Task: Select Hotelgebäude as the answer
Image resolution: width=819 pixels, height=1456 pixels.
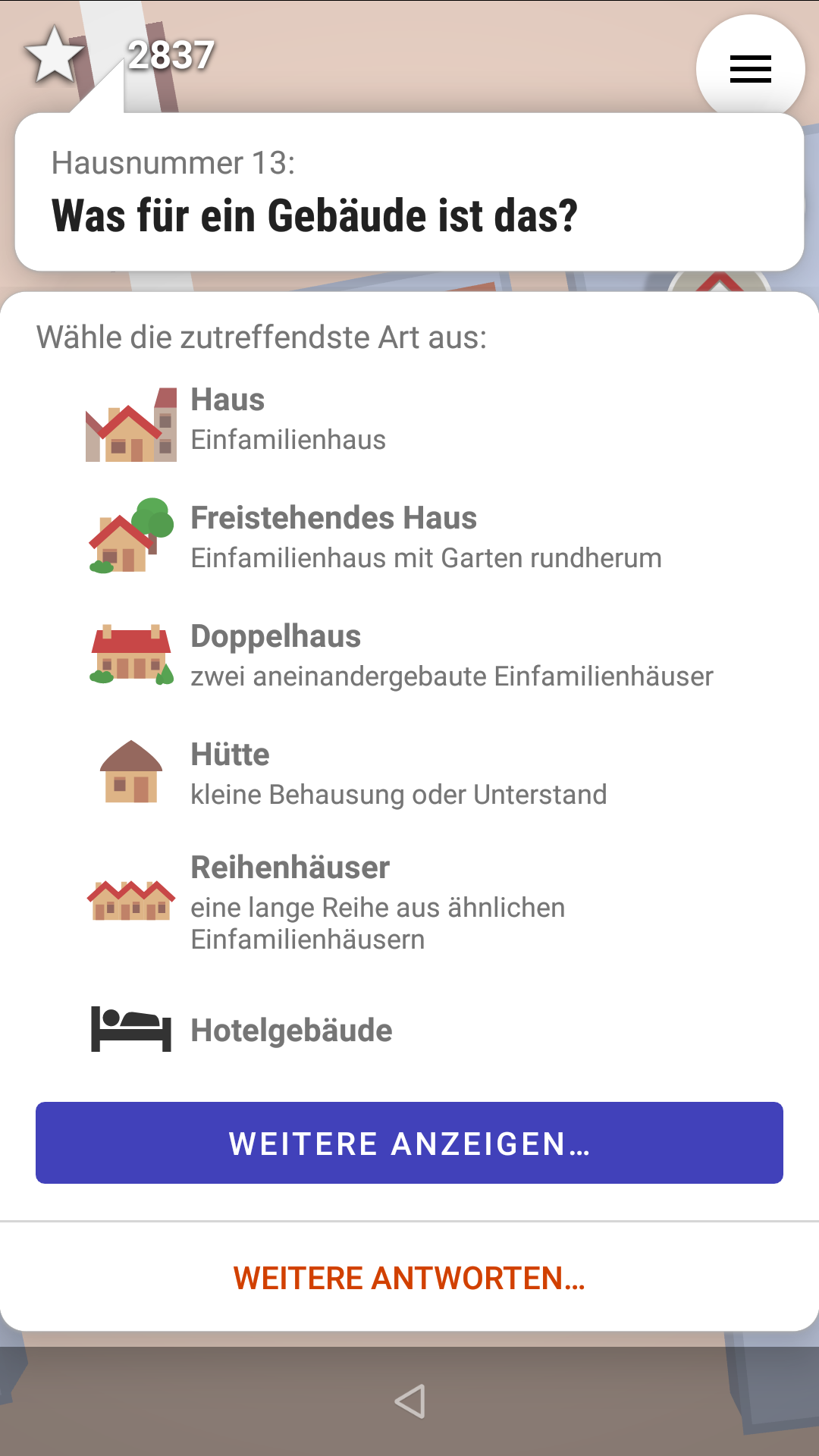Action: pos(409,1030)
